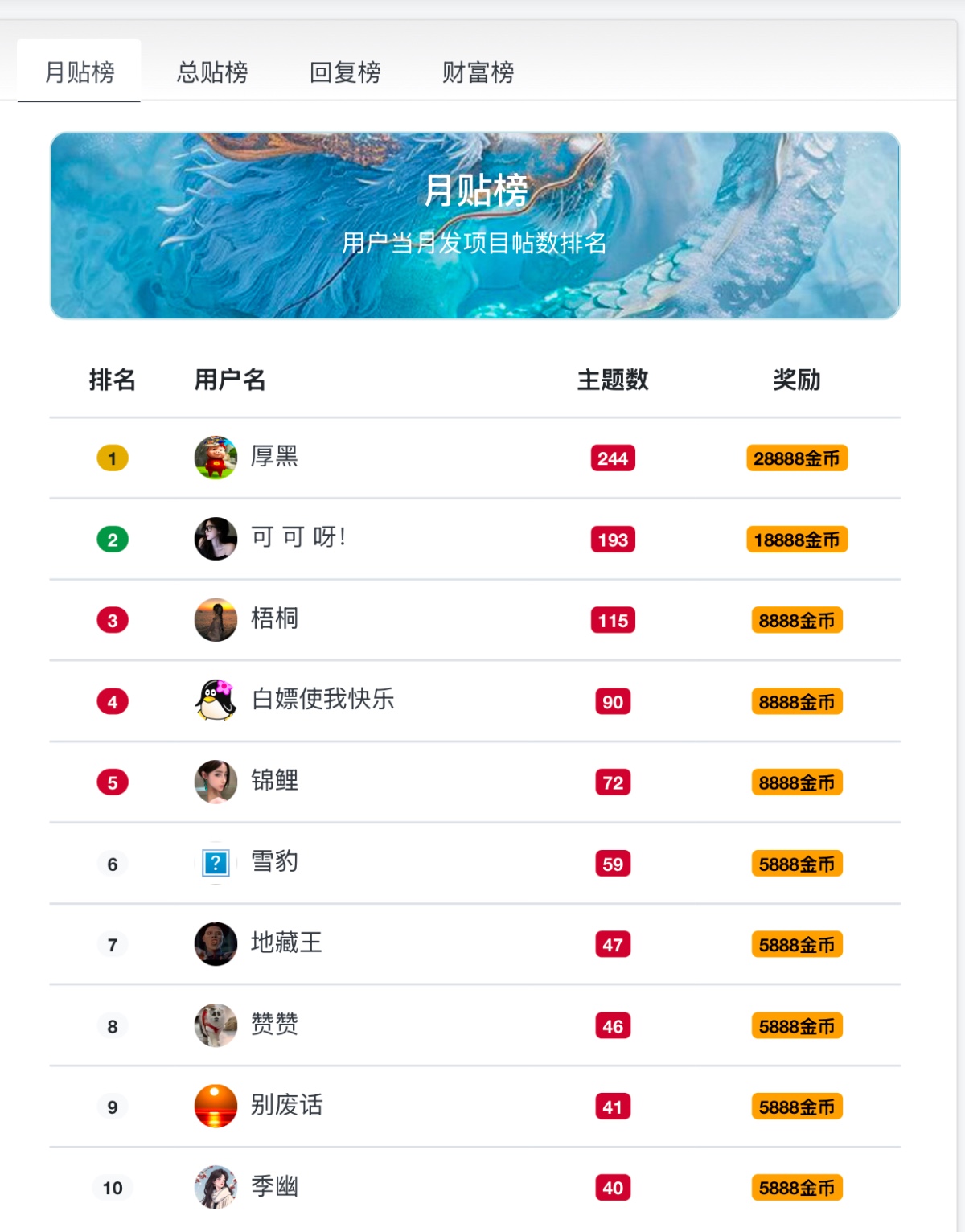Open 白嫖使我快乐's profile
This screenshot has height=1232, width=965.
322,700
